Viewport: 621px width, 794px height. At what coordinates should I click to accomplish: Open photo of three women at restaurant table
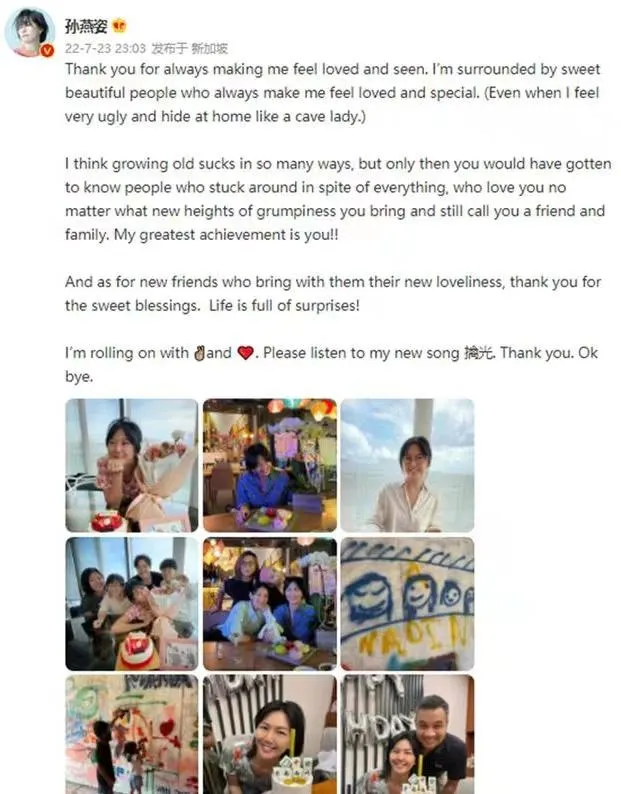pos(269,603)
